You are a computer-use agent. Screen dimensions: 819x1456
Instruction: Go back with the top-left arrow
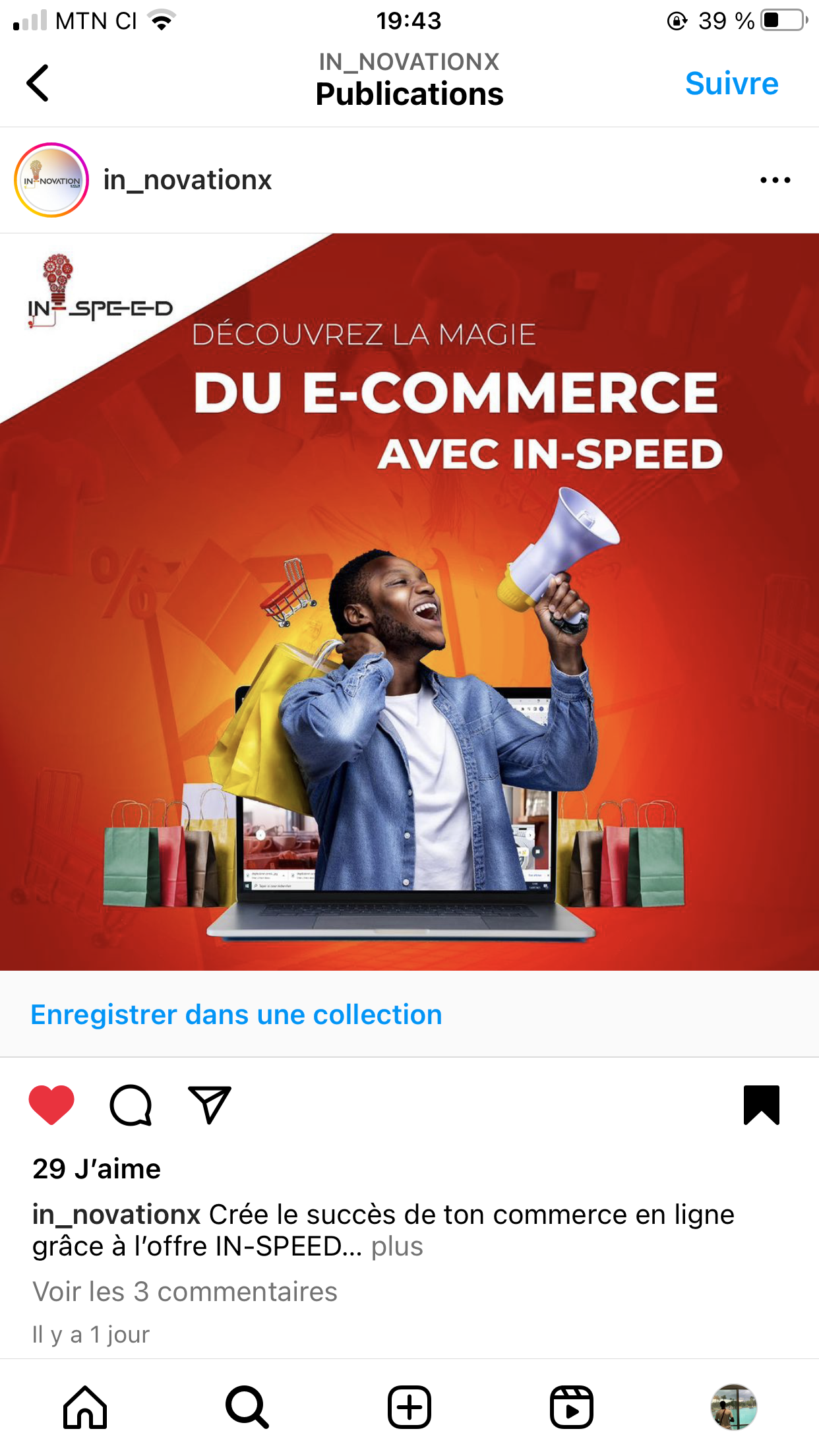coord(38,82)
